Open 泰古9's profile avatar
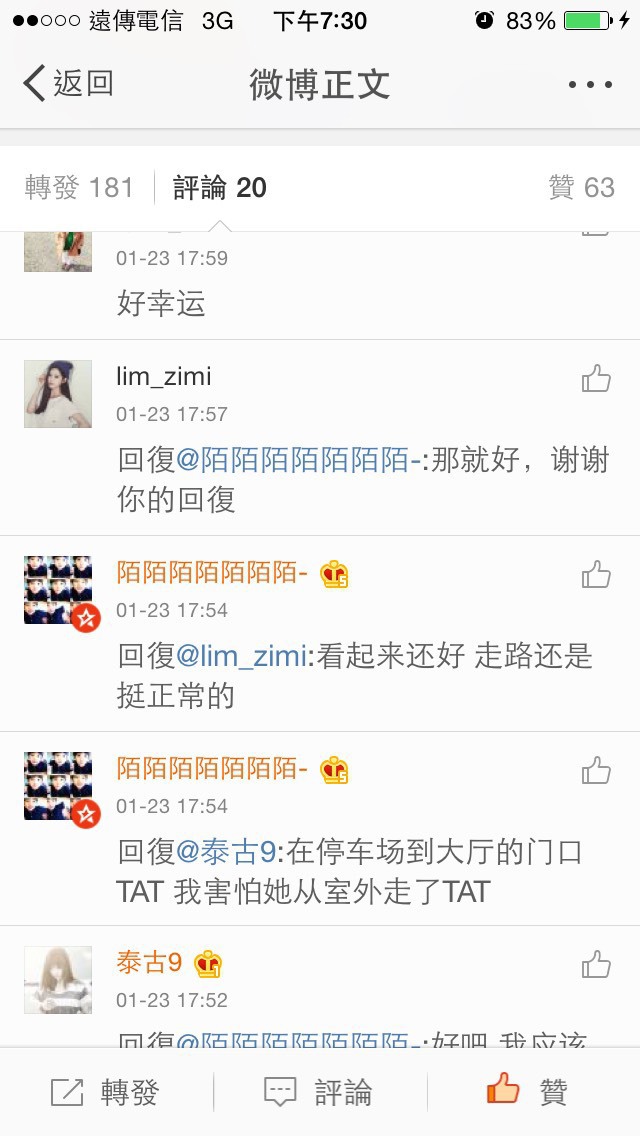 coord(58,980)
